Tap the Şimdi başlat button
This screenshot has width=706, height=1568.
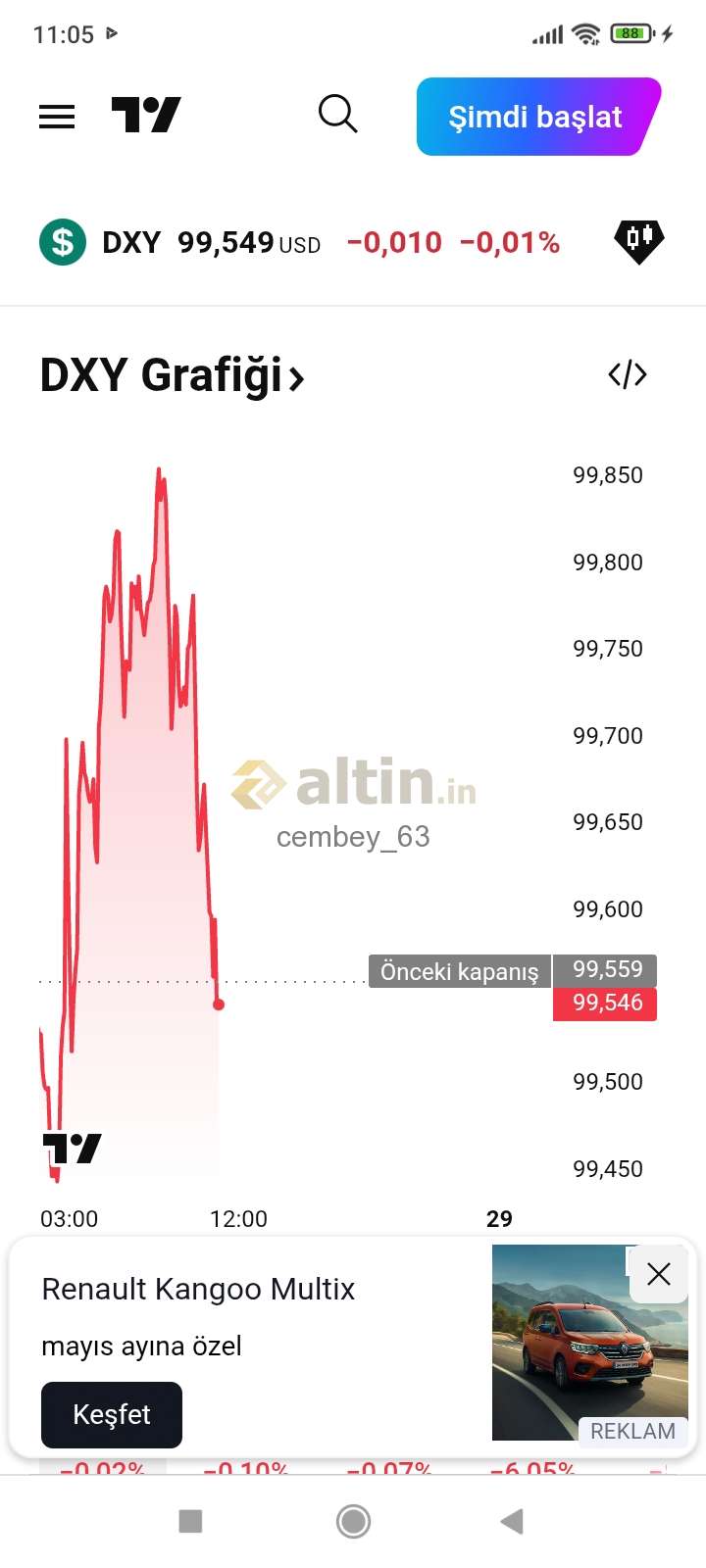tap(538, 117)
